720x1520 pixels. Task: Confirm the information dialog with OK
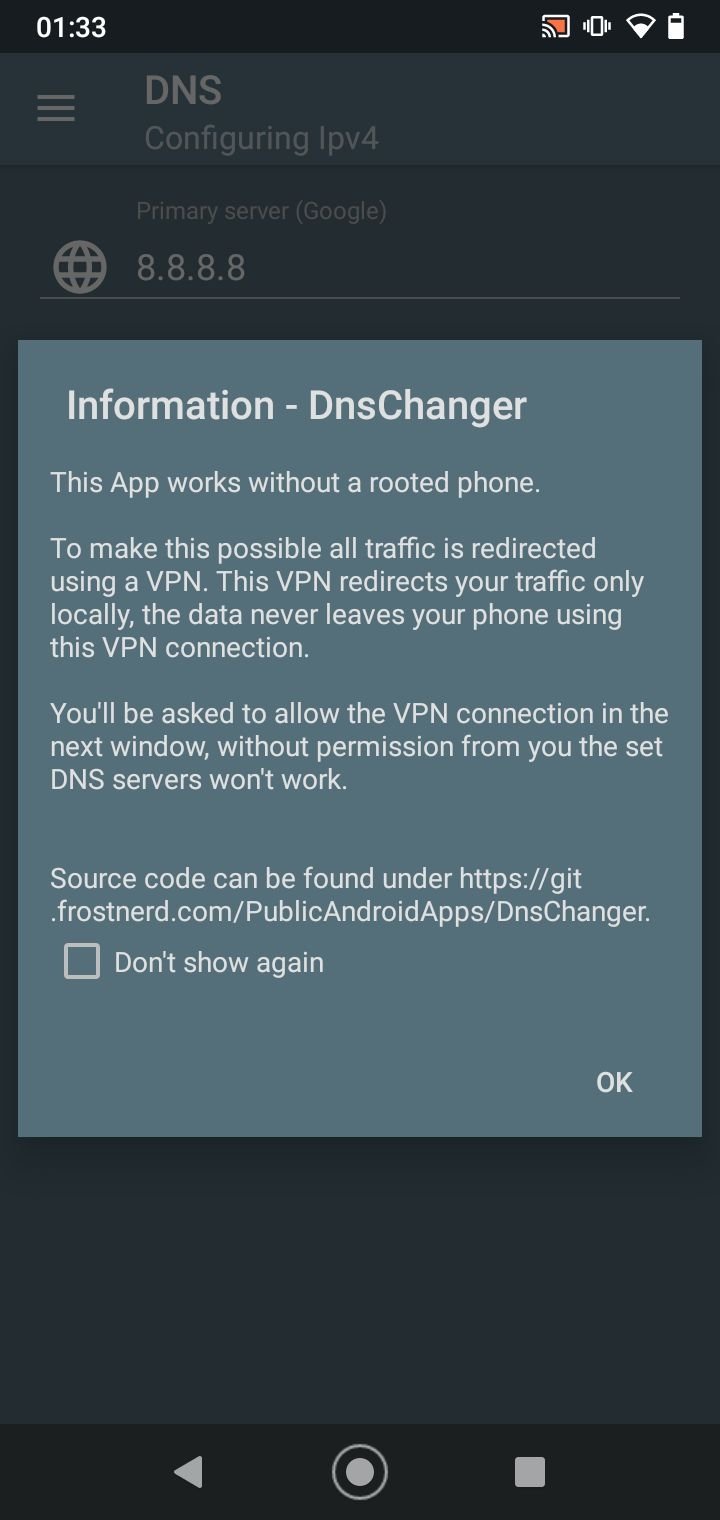pos(614,1082)
